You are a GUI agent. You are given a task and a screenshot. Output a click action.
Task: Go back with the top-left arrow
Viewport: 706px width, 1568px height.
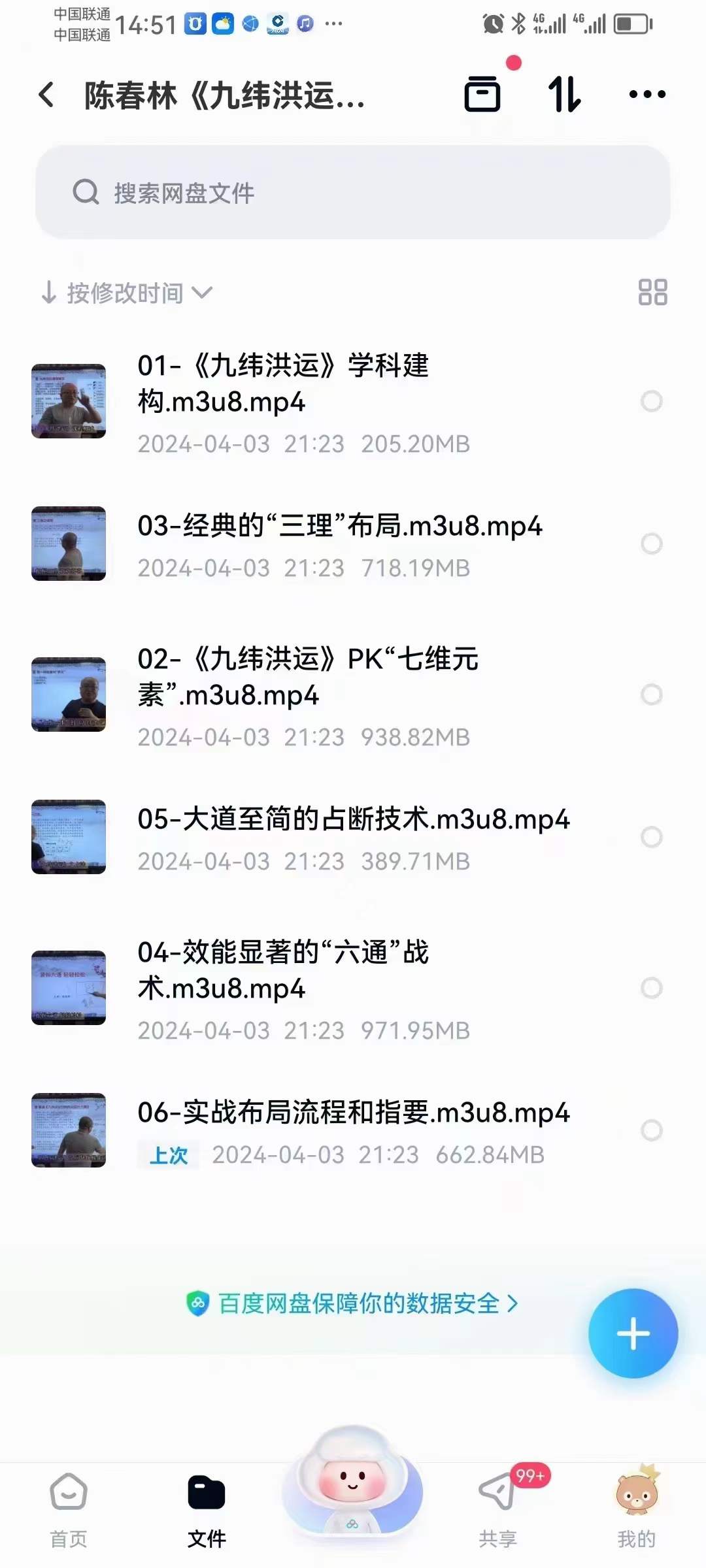46,95
